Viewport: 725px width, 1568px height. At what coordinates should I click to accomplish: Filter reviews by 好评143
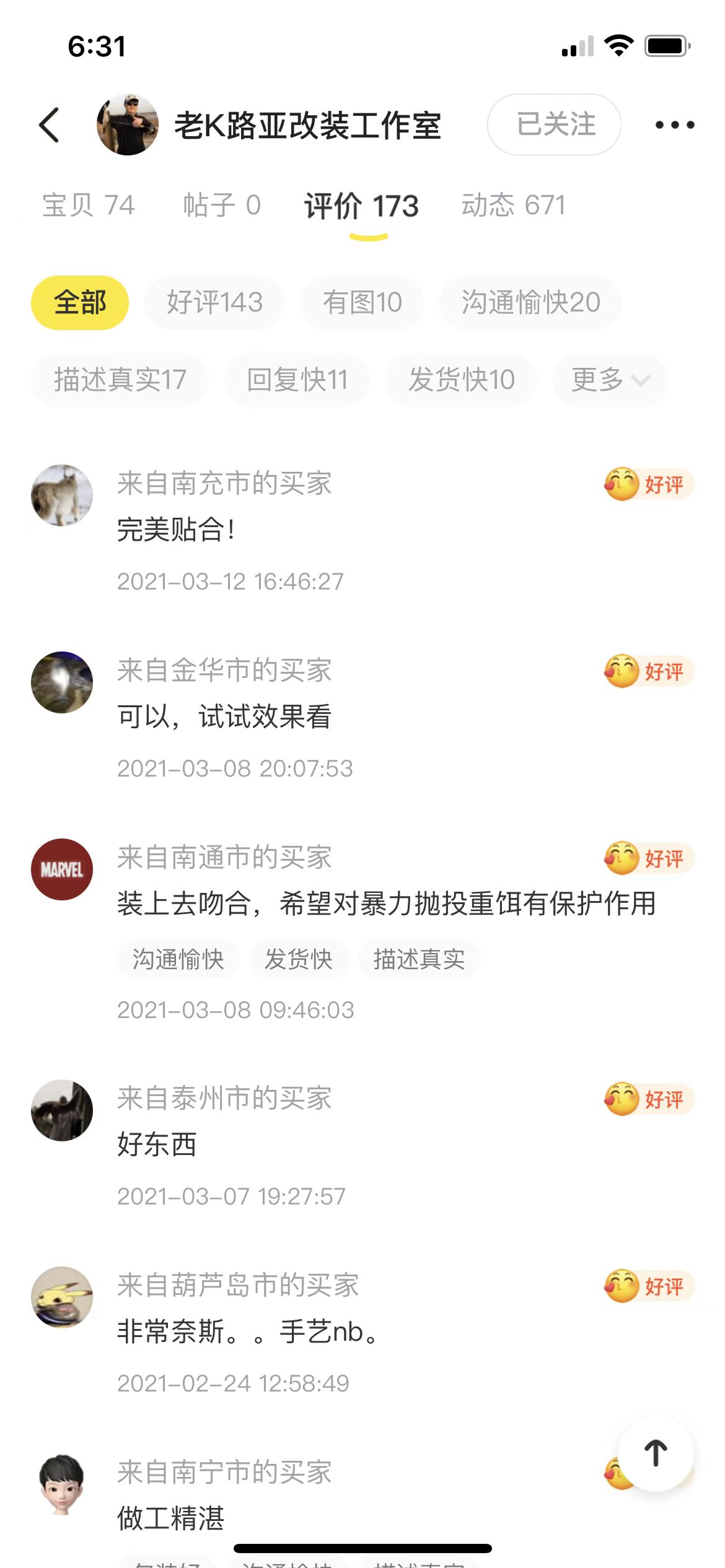214,302
